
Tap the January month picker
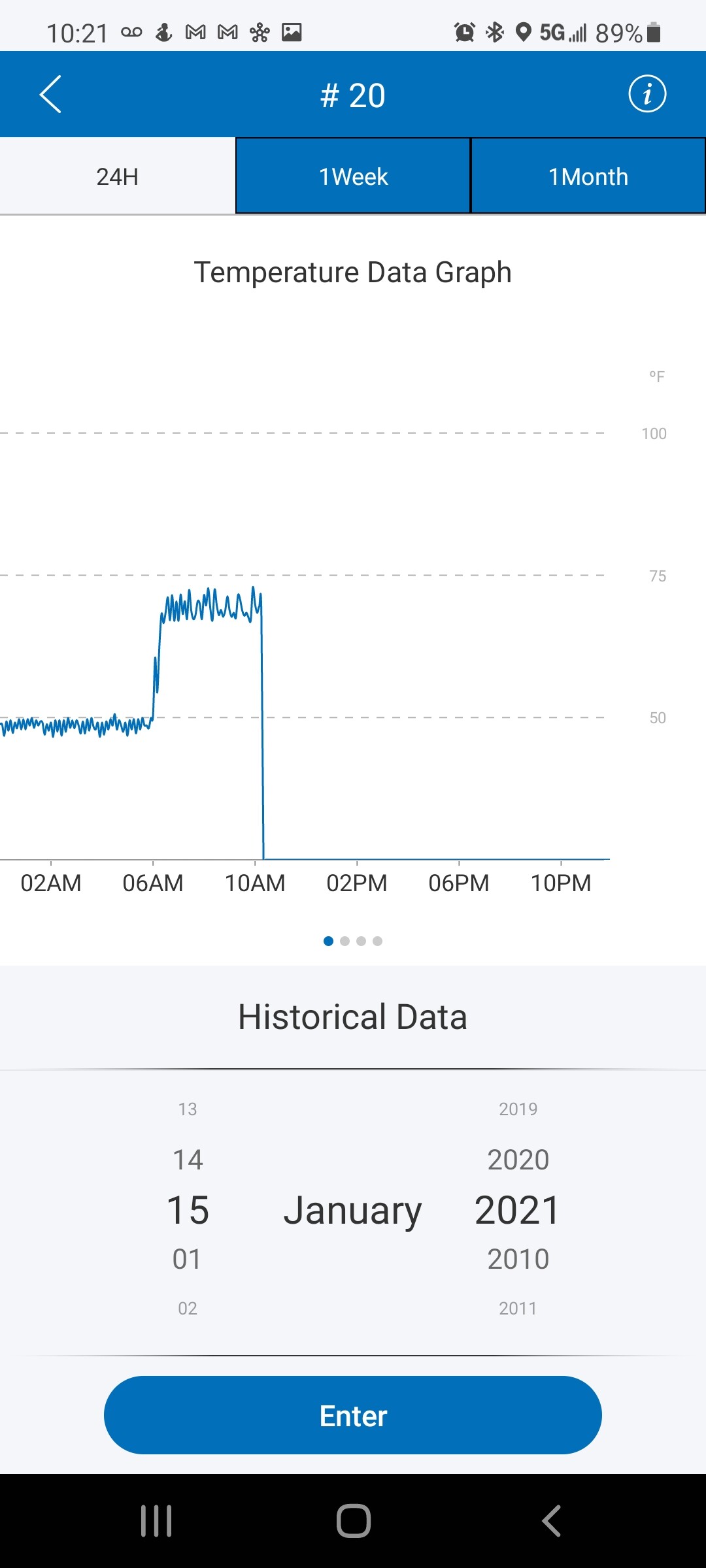coord(353,1211)
